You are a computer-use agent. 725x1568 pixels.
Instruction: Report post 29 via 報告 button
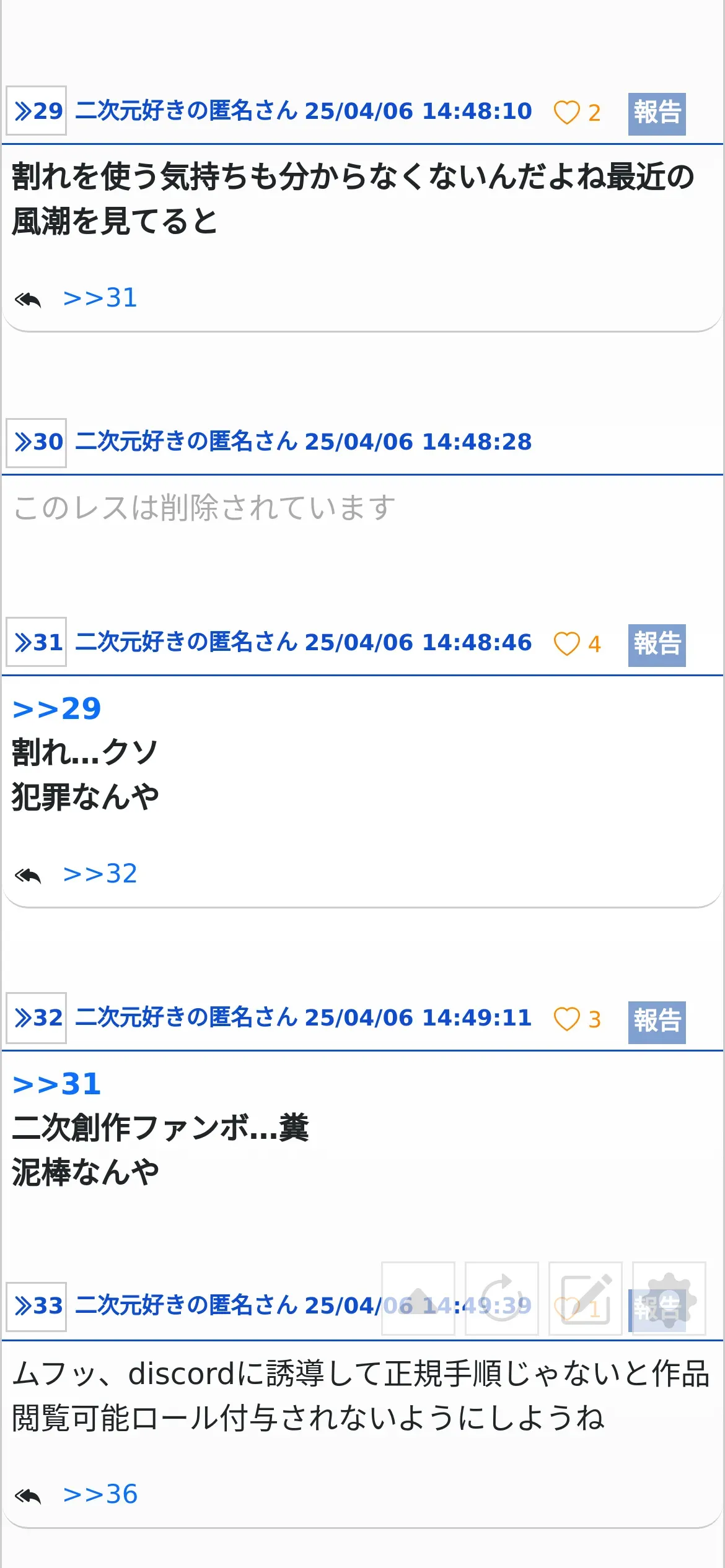(x=657, y=113)
